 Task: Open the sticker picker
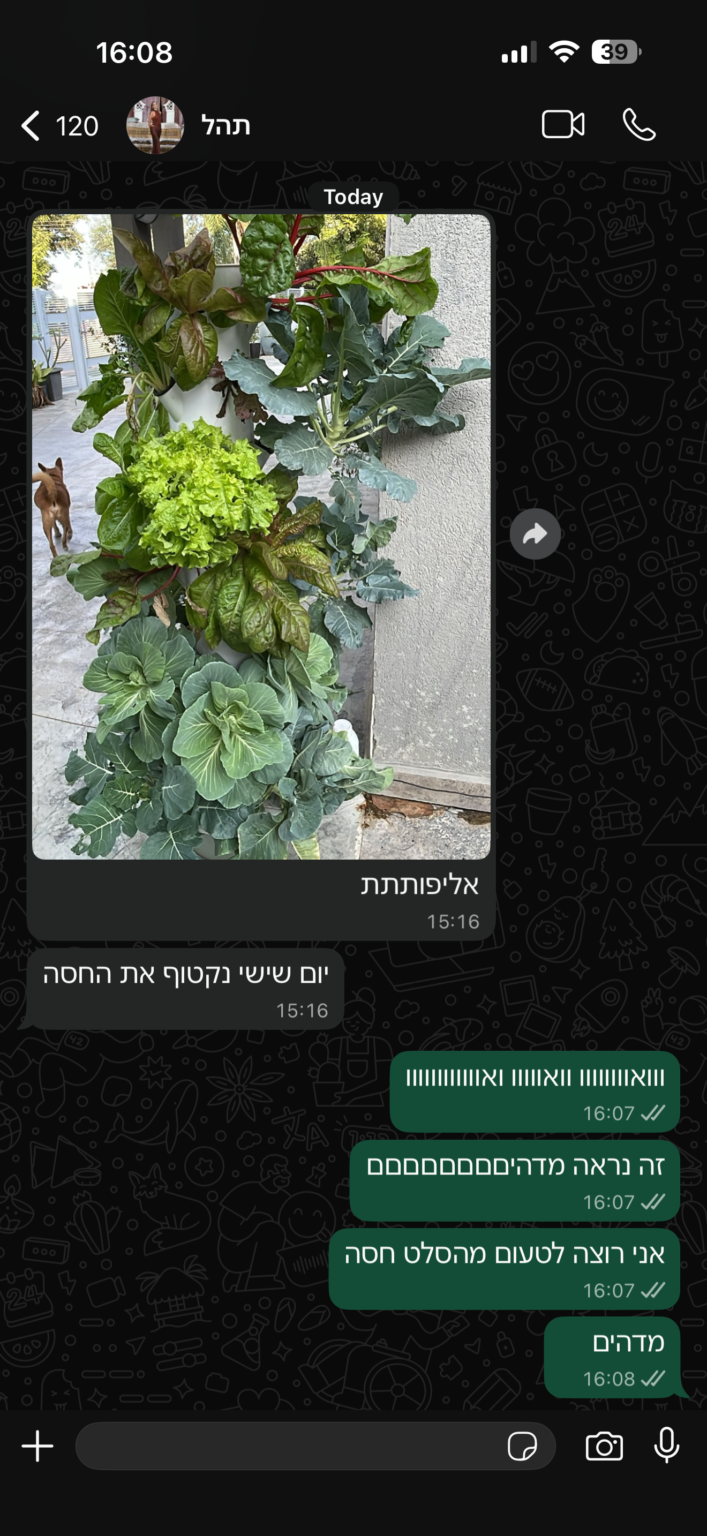click(522, 1446)
